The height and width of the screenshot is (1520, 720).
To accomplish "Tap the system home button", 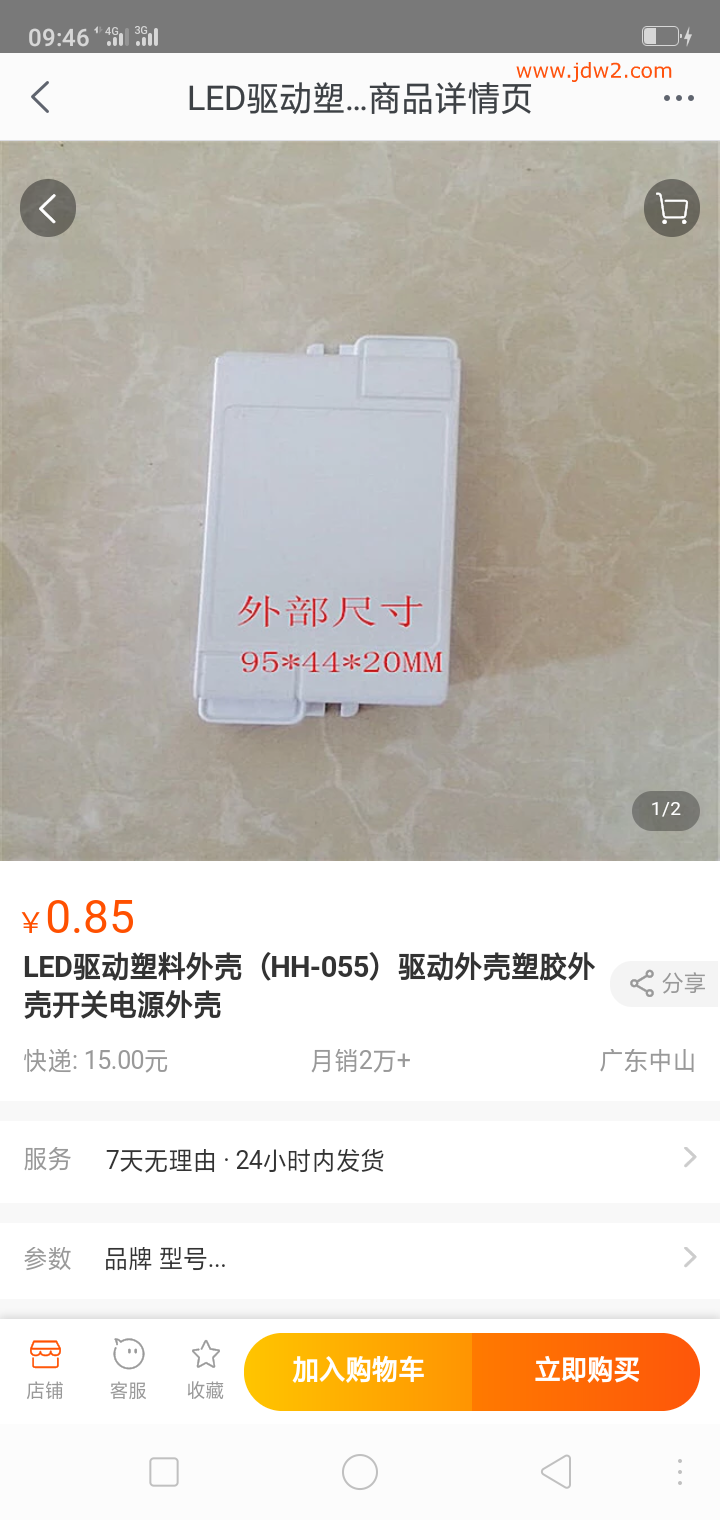I will 360,1472.
